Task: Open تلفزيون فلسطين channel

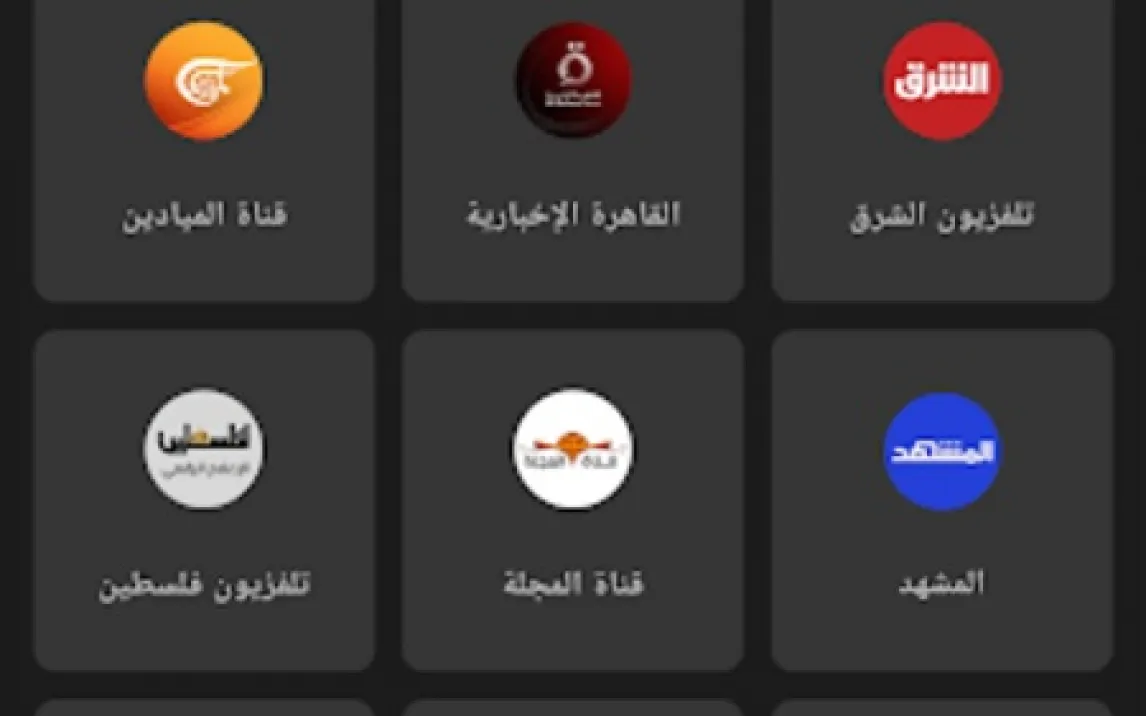Action: pyautogui.click(x=204, y=500)
